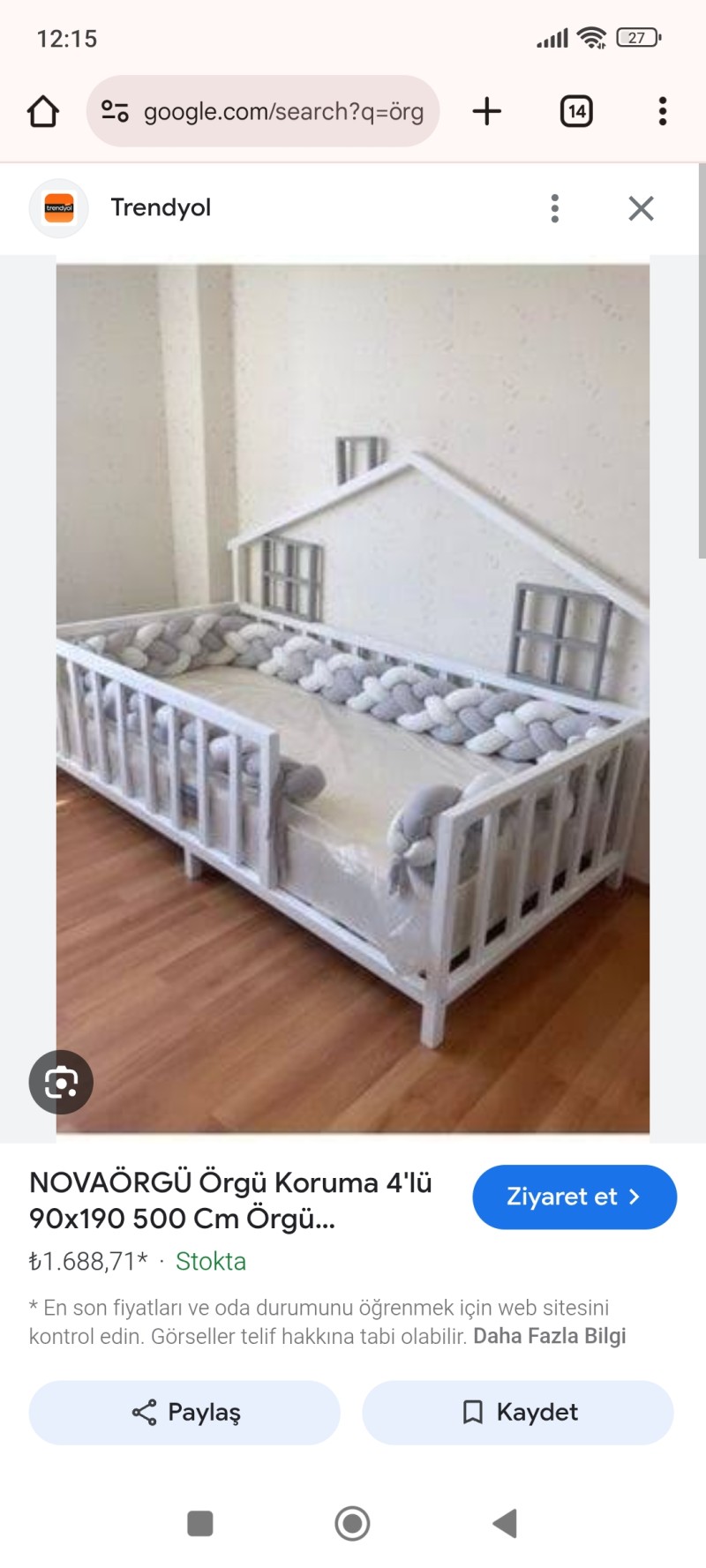Image resolution: width=706 pixels, height=1568 pixels.
Task: Show the 14 open tabs
Action: 576,112
